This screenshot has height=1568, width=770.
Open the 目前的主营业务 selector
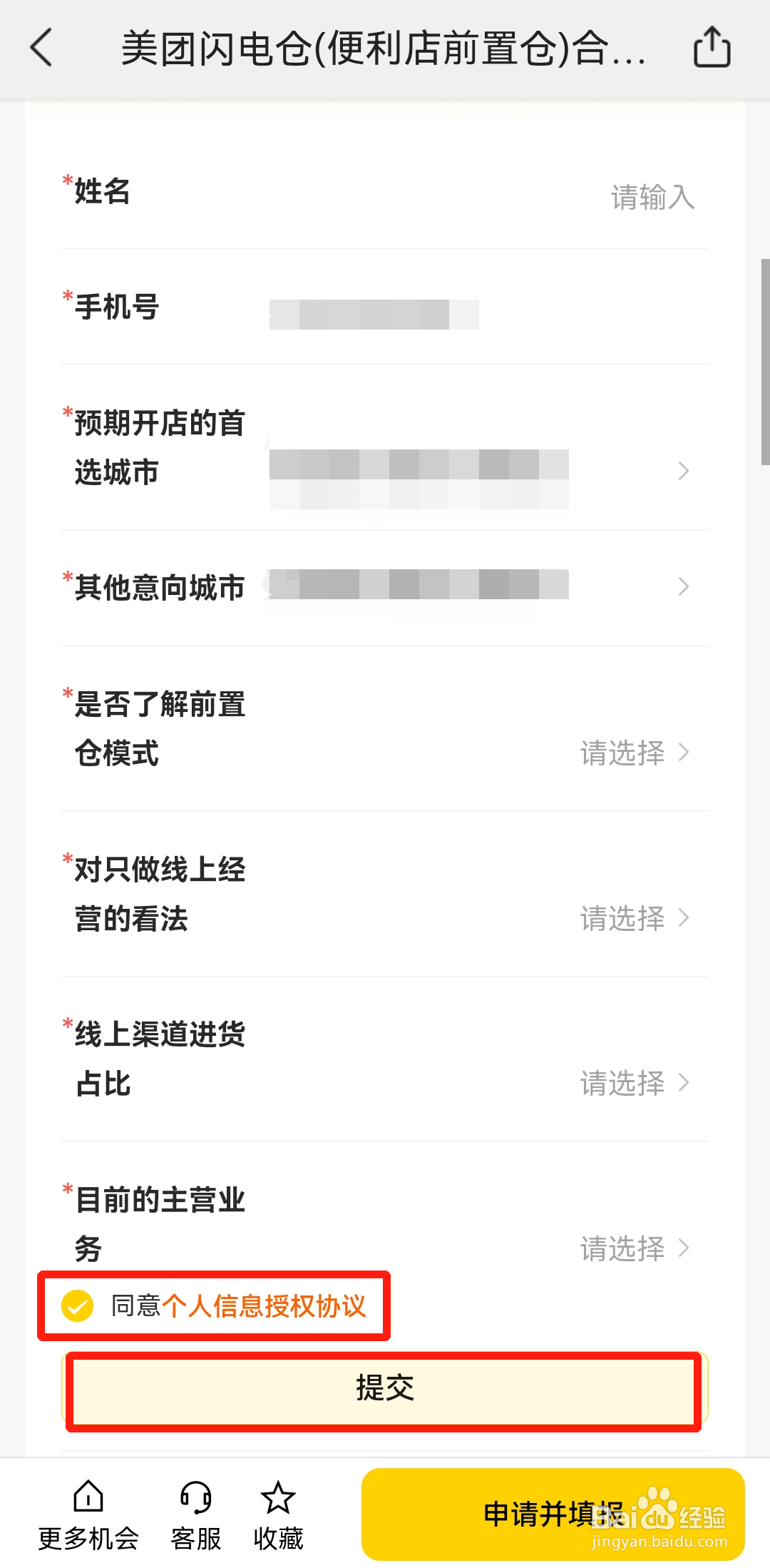pyautogui.click(x=635, y=1248)
